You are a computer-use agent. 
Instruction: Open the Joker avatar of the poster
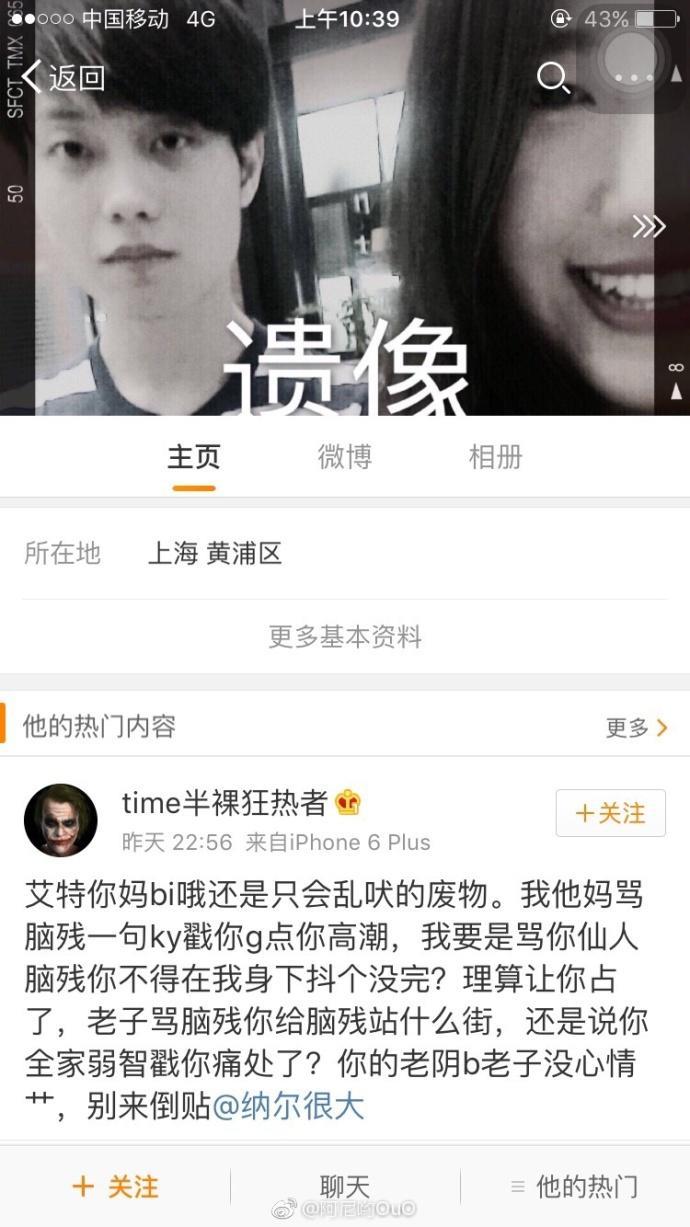pyautogui.click(x=60, y=820)
